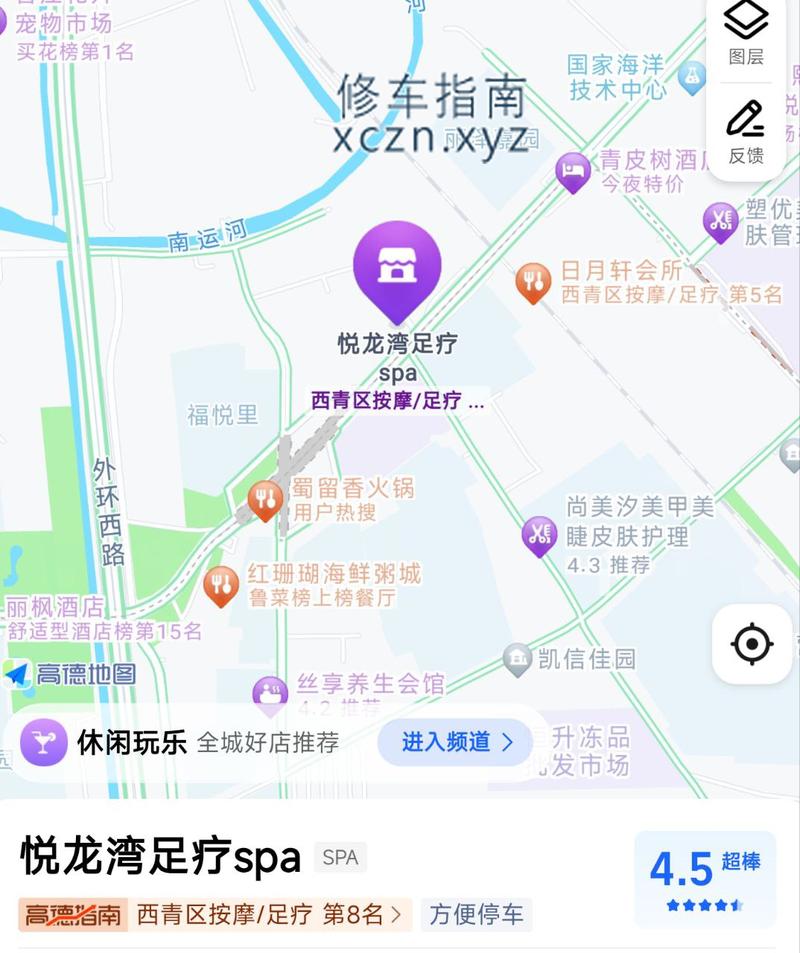This screenshot has height=953, width=800.
Task: Open 西青区按摩/足疗 第8名 ranking link
Action: pyautogui.click(x=270, y=913)
